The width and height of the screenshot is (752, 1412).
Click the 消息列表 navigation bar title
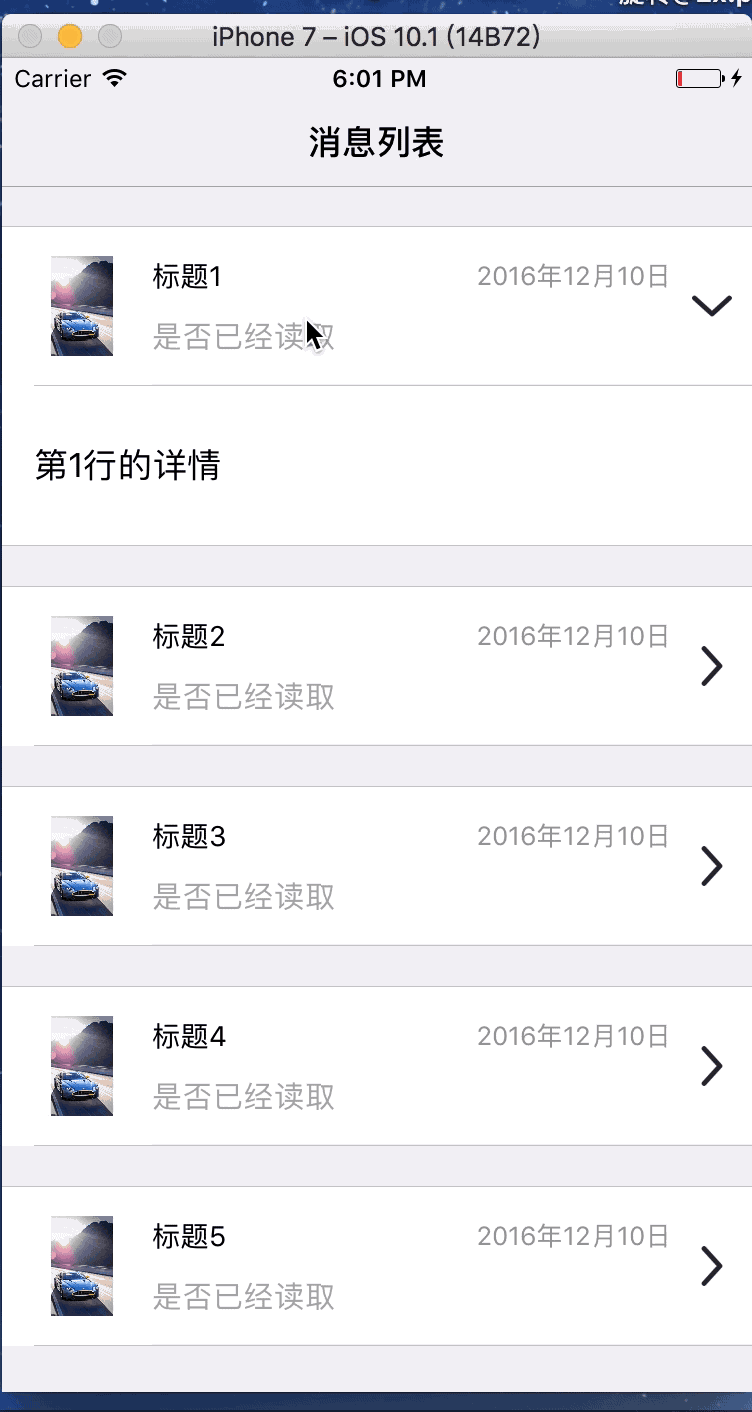376,142
